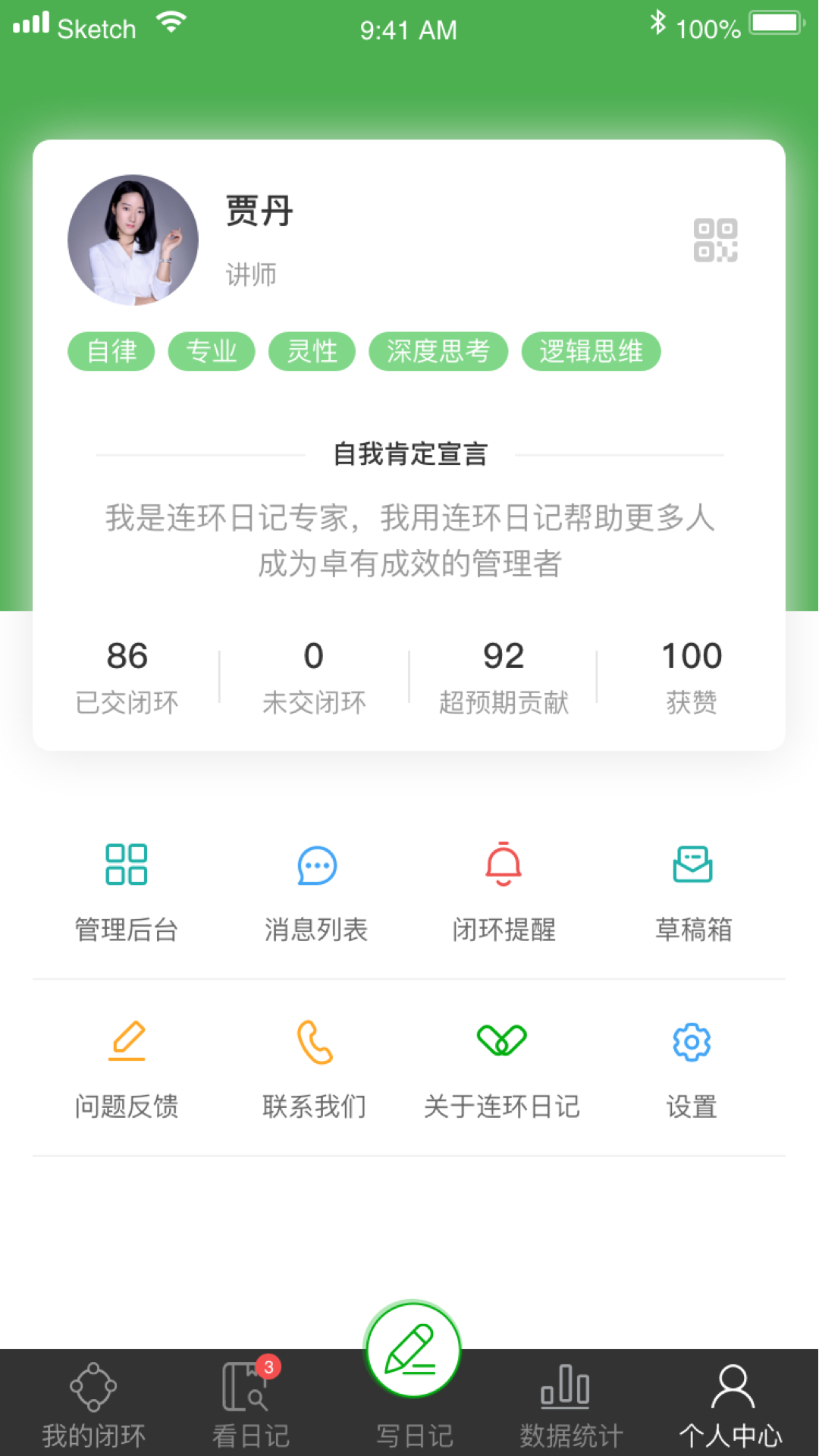819x1456 pixels.
Task: Select the 逻辑思维 tag
Action: (x=591, y=350)
